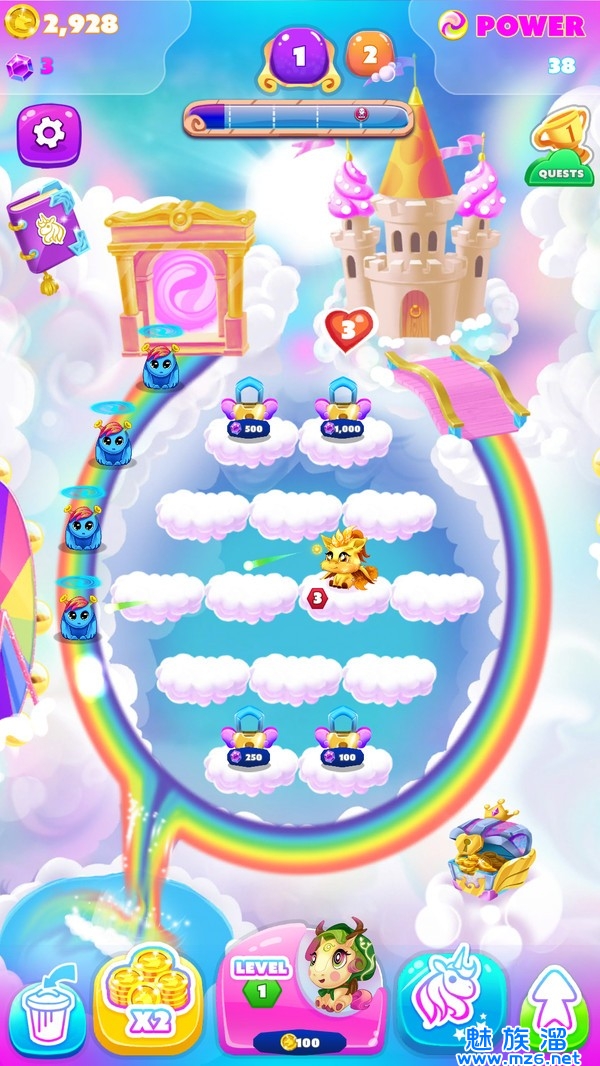Unlock the cloud costing 500
This screenshot has height=1066, width=600.
[250, 417]
